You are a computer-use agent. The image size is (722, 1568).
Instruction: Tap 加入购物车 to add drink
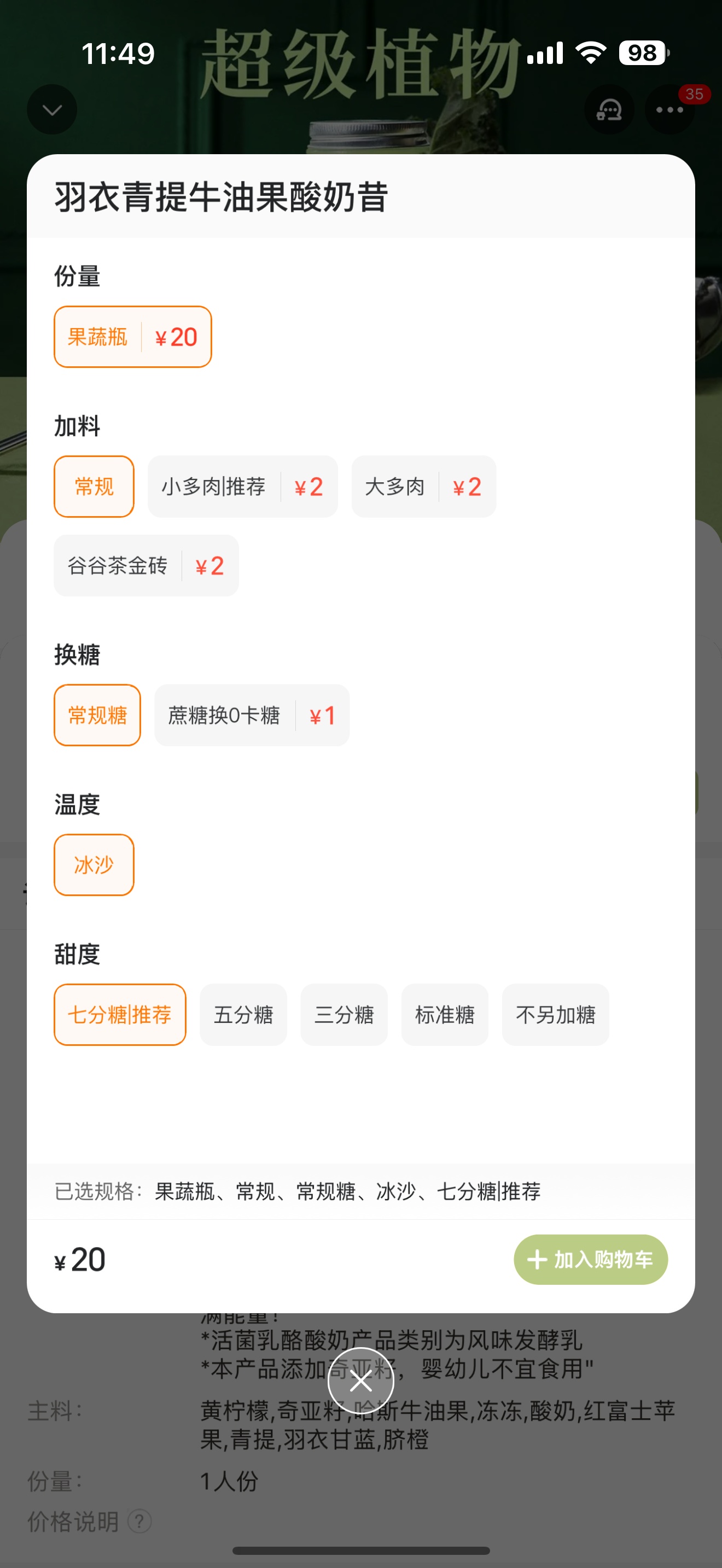coord(591,1260)
